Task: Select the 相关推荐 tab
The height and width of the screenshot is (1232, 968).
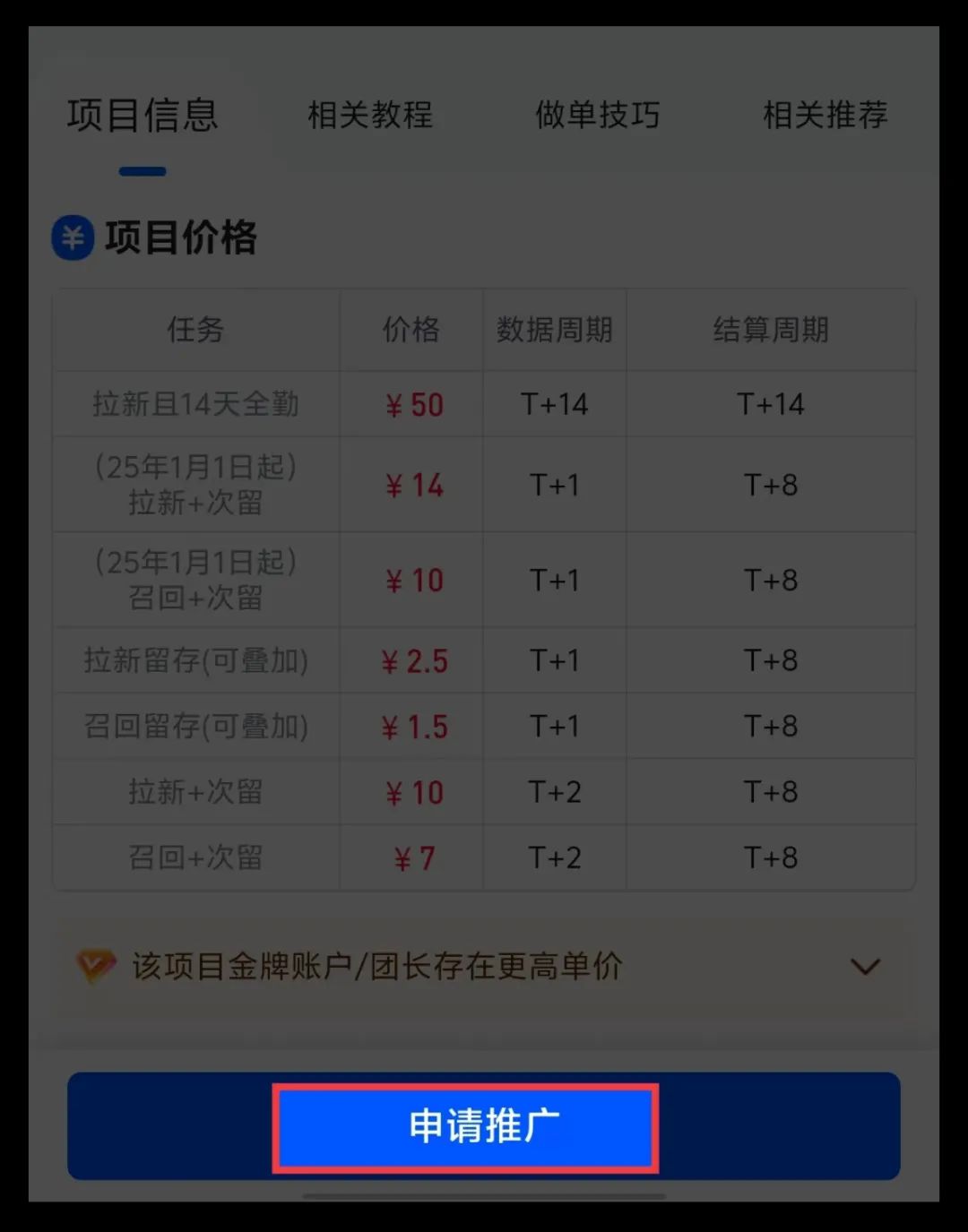Action: [x=825, y=116]
